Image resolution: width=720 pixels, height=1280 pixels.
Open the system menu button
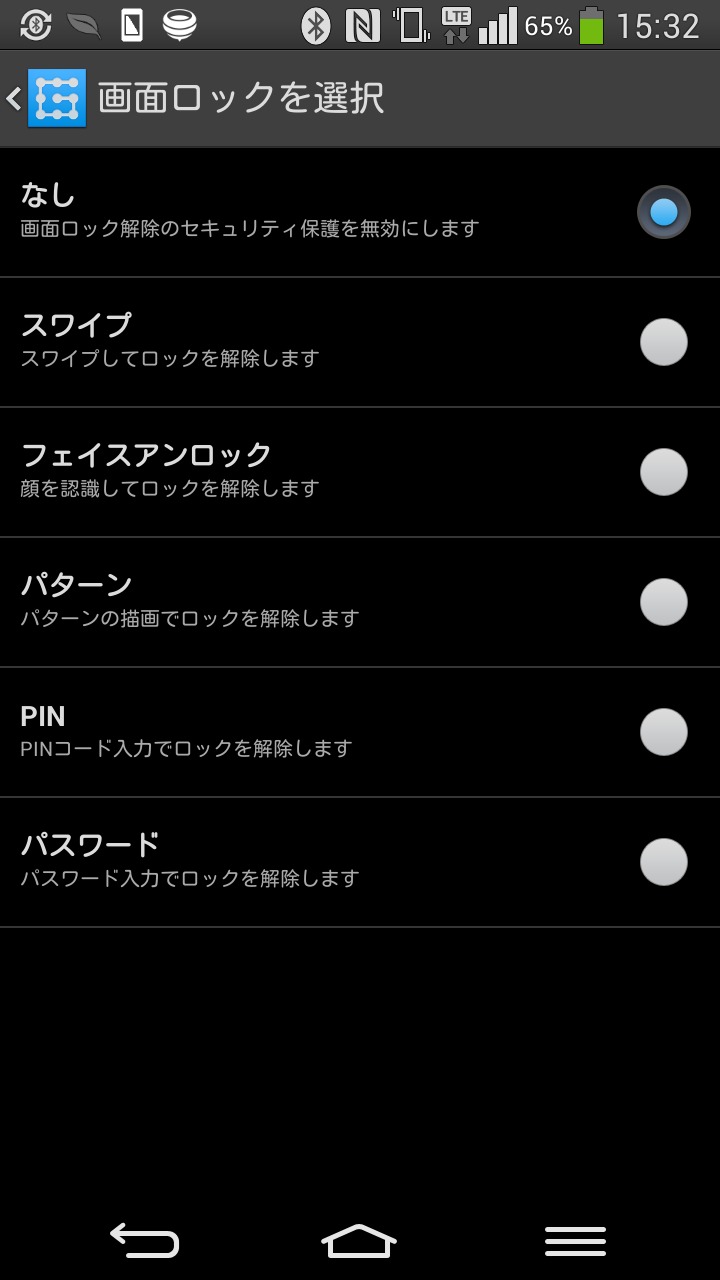[x=575, y=1241]
